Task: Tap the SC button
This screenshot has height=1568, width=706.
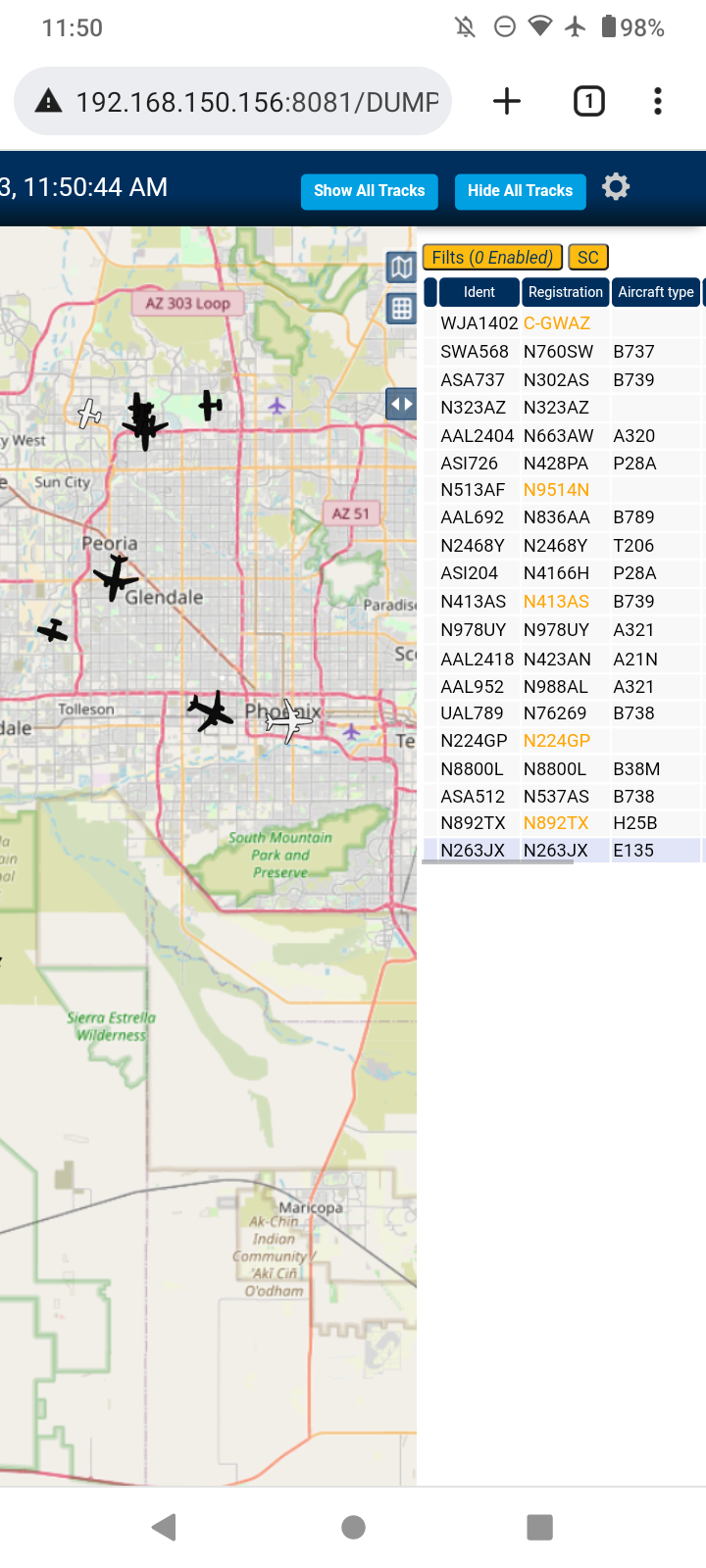Action: [588, 258]
